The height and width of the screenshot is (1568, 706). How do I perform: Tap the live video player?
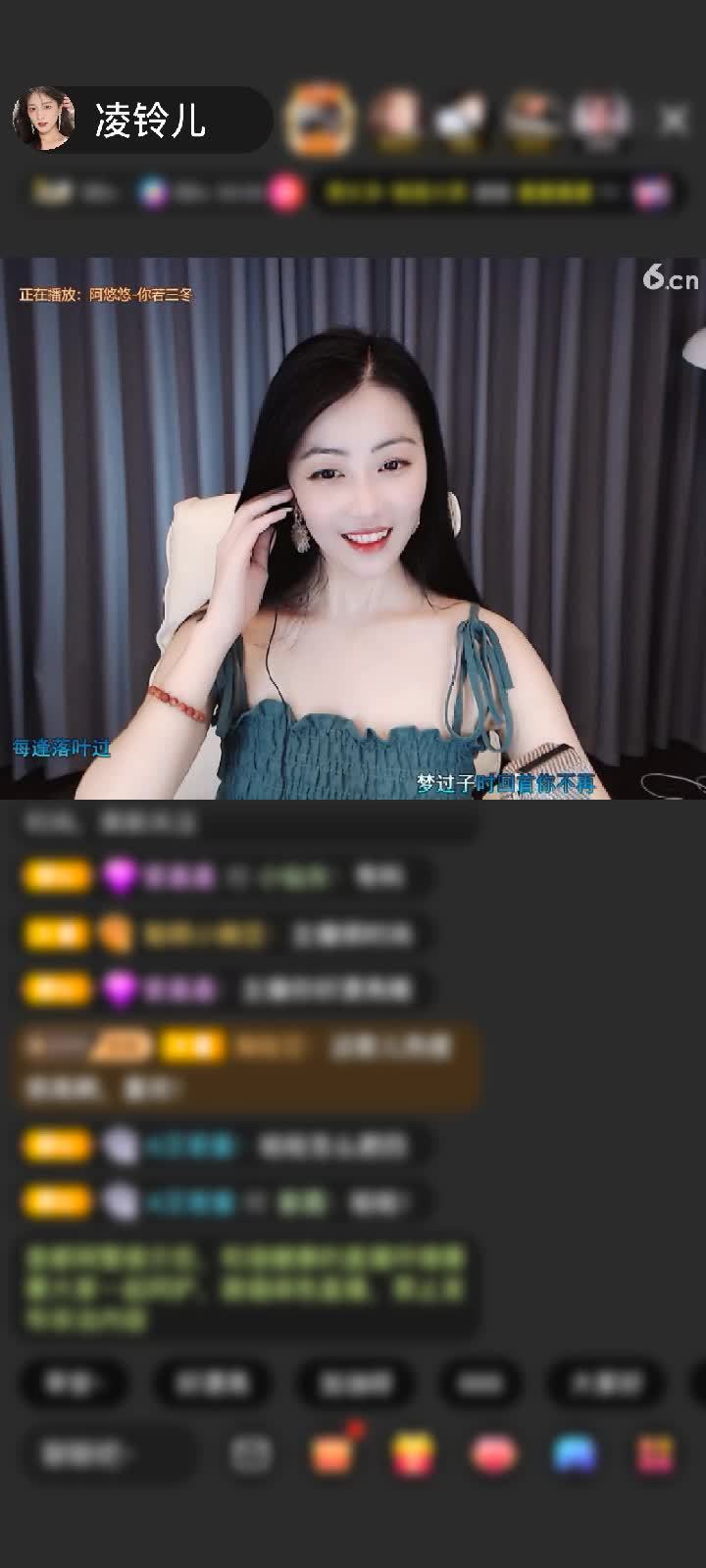click(353, 529)
